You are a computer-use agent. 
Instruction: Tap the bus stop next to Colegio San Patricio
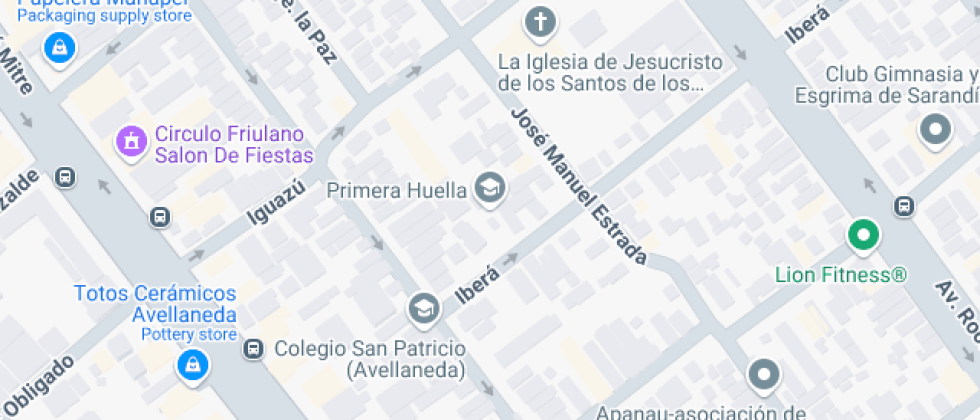point(254,349)
